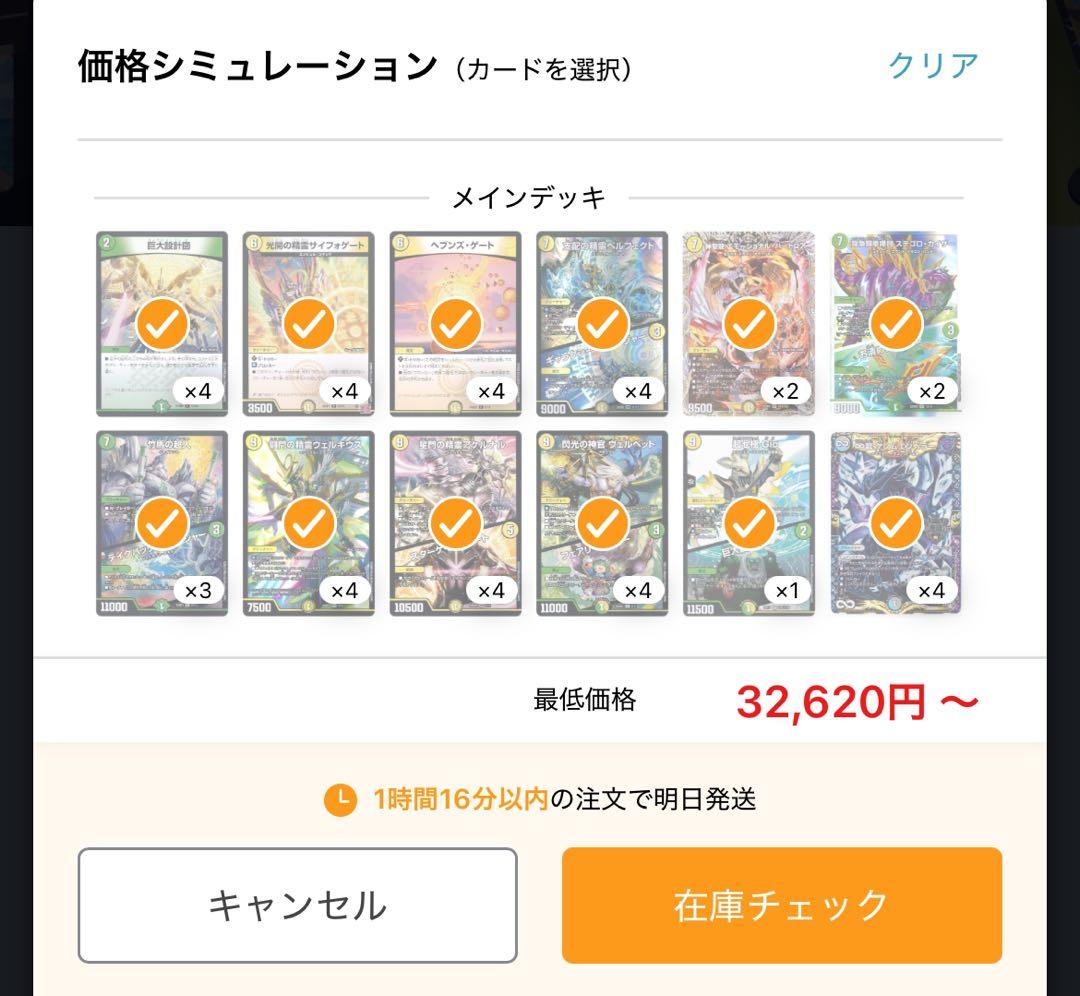Viewport: 1080px width, 996px height.
Task: Toggle the ステゴロ・カイザー card
Action: point(896,323)
